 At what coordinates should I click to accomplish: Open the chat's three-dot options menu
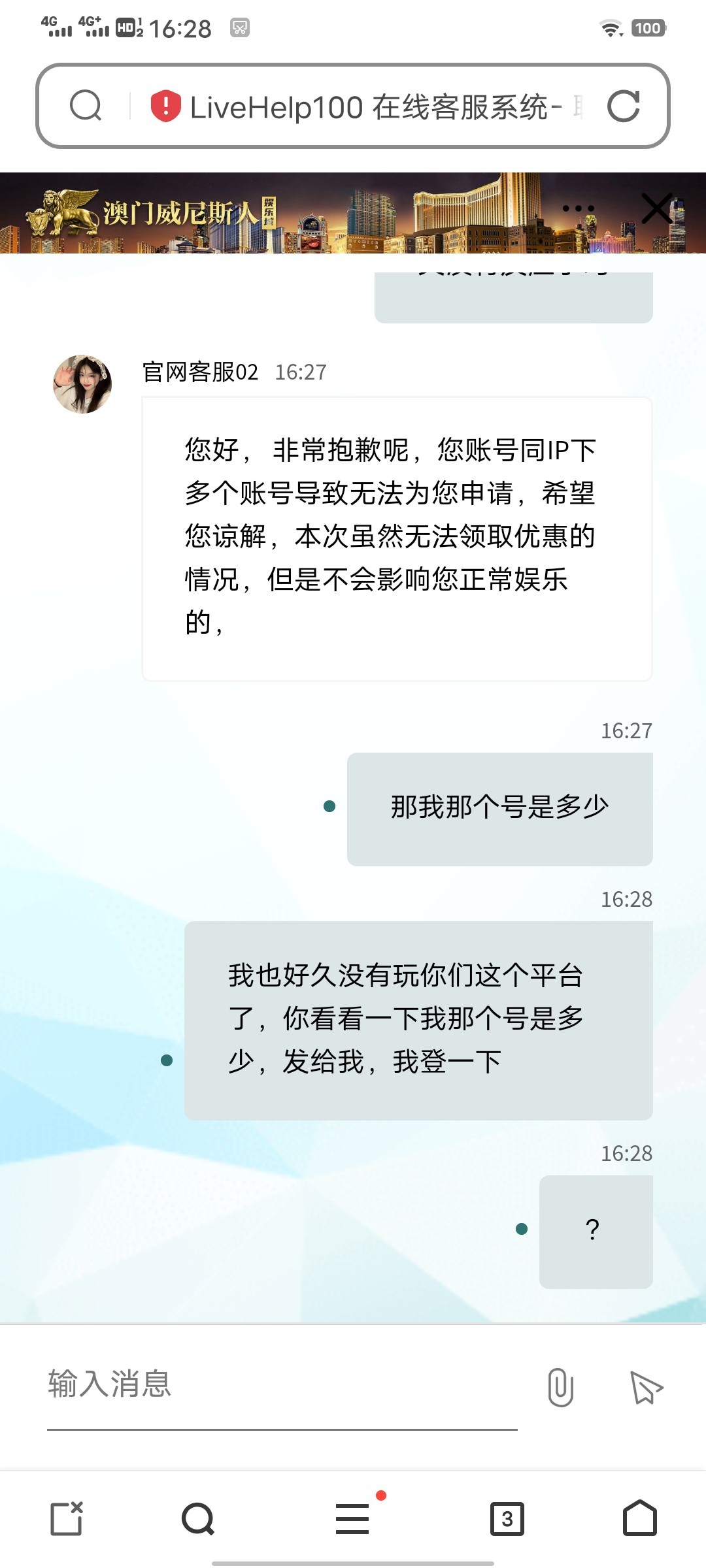(x=579, y=208)
